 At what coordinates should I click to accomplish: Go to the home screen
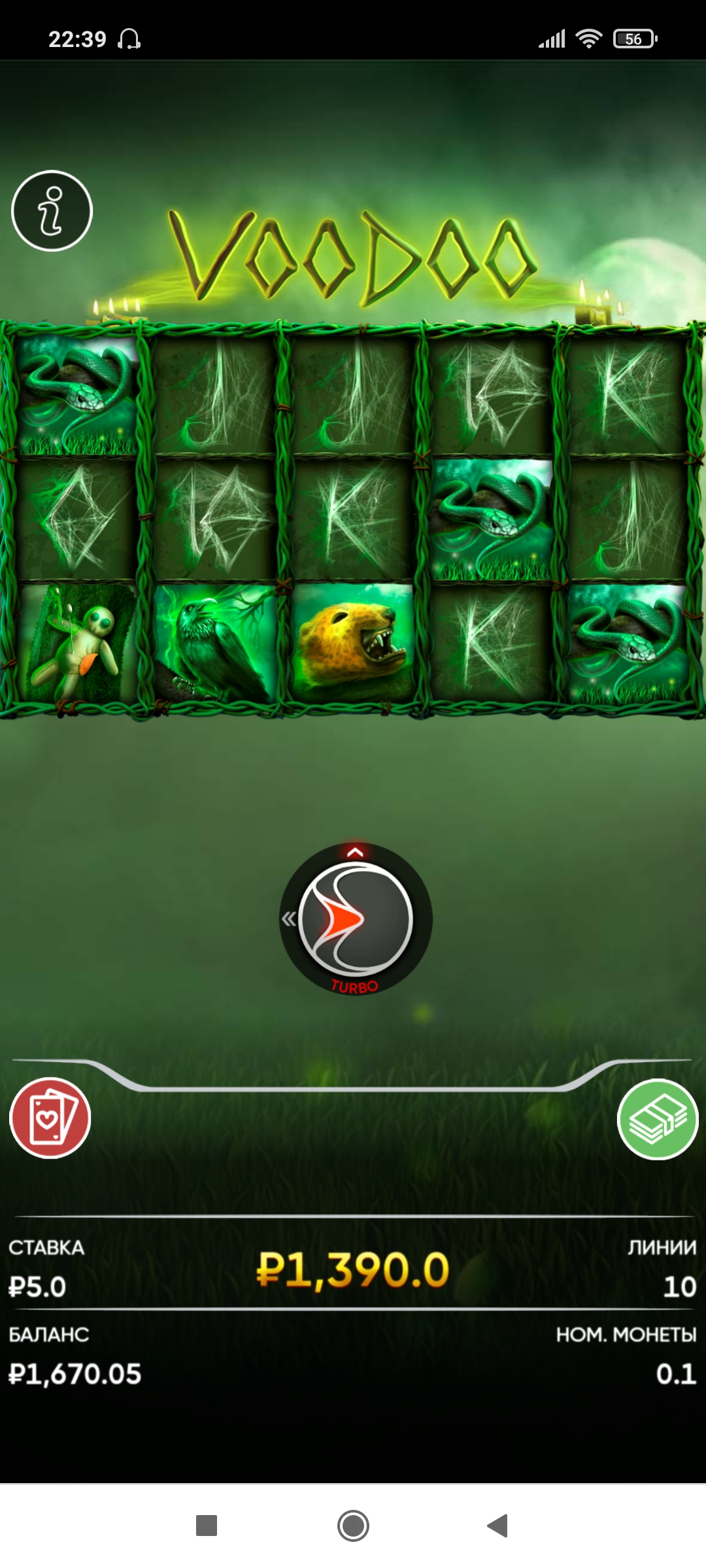tap(353, 1526)
